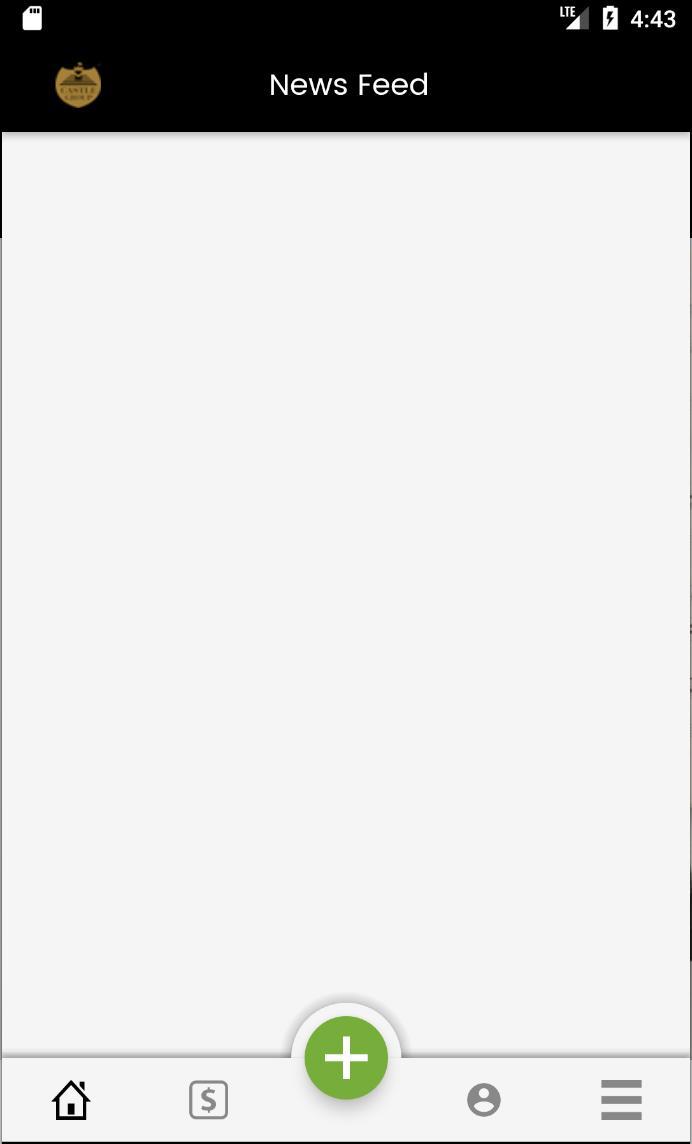Switch to the home tab

(71, 1100)
